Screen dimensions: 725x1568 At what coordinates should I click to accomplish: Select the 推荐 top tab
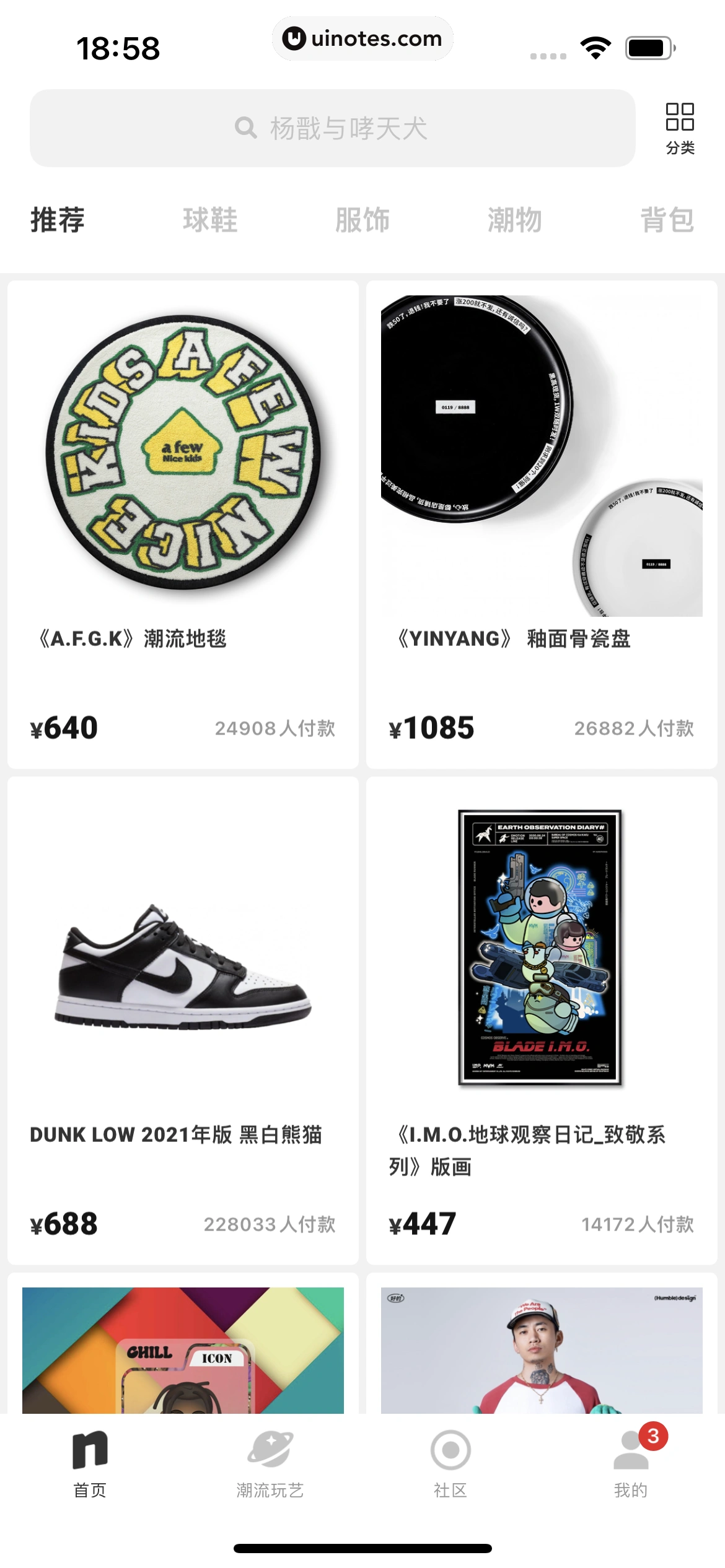coord(58,220)
